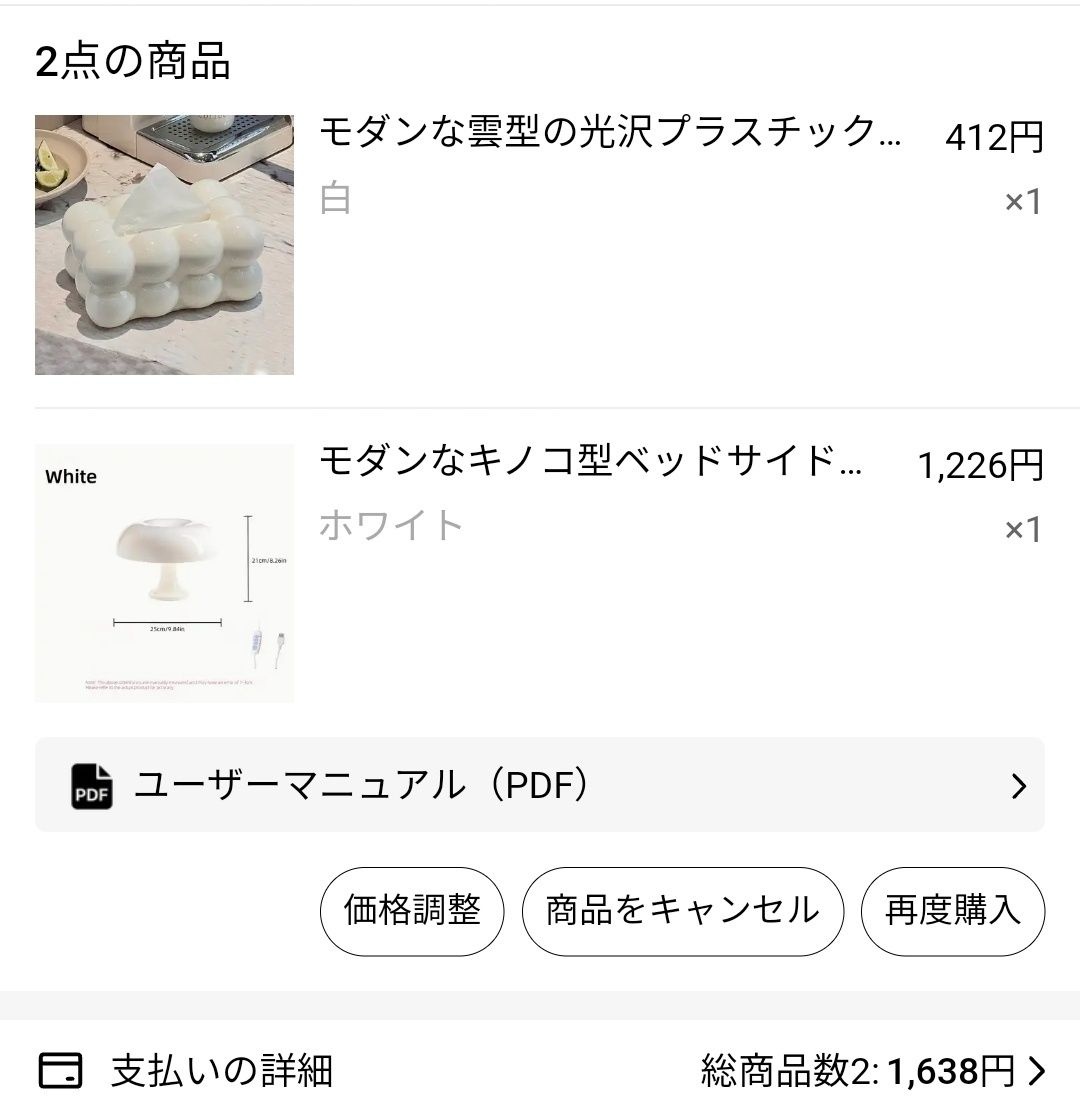The image size is (1080, 1120).
Task: Select 商品をキャンセル to cancel items
Action: [x=682, y=911]
